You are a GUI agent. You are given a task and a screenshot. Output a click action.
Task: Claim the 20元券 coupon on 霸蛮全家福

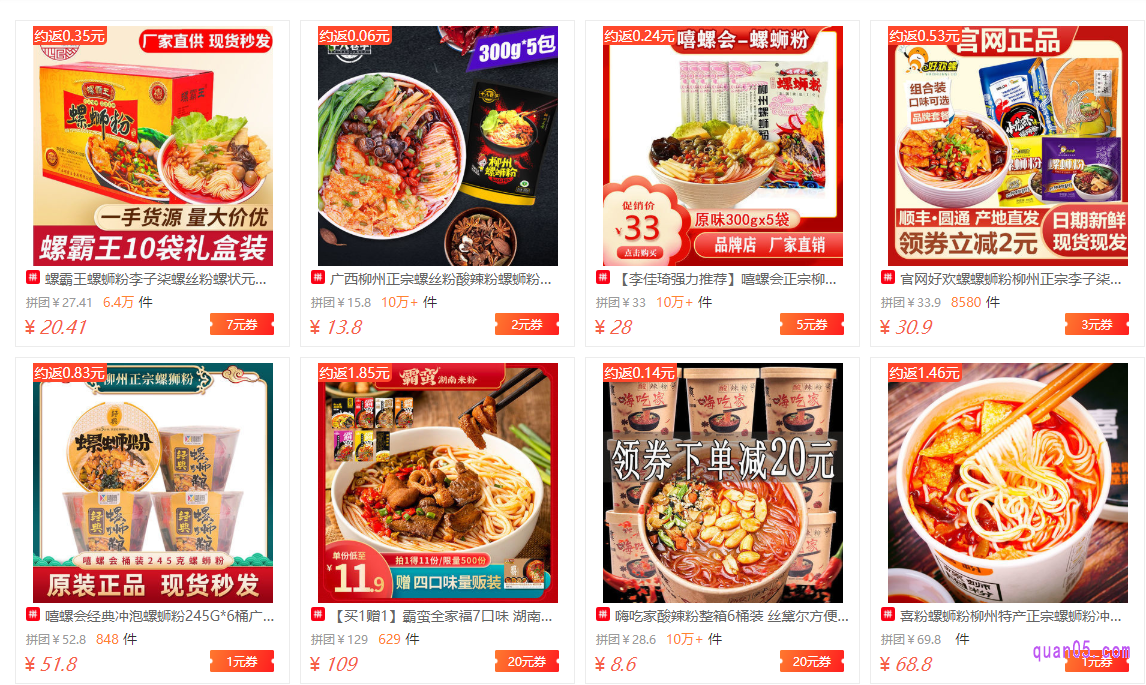point(526,662)
